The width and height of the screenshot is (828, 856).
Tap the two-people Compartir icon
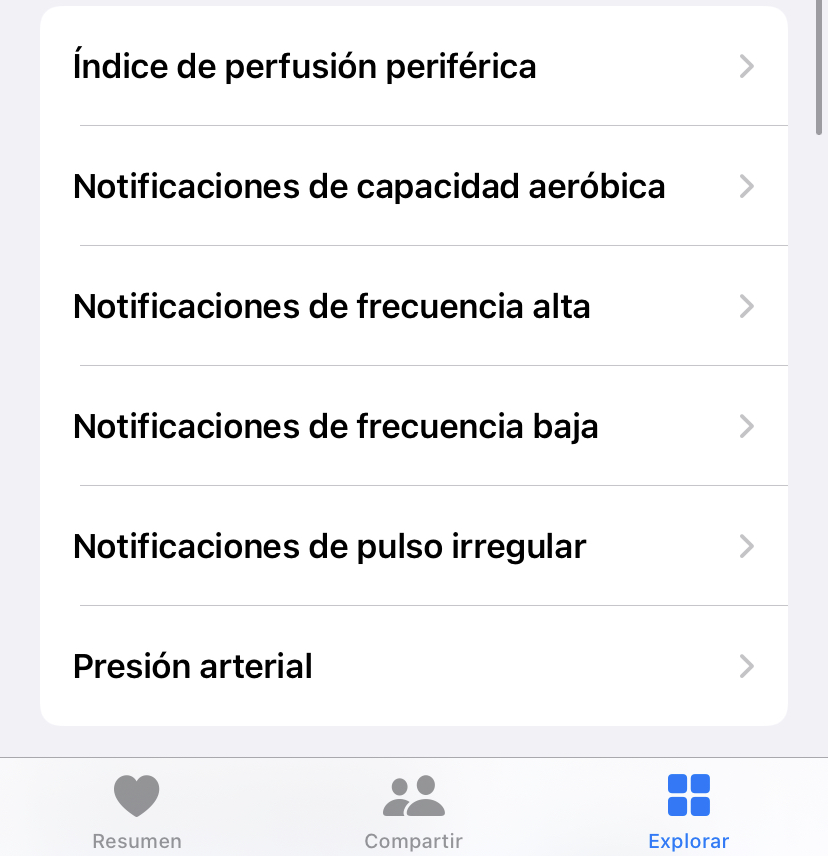(413, 794)
